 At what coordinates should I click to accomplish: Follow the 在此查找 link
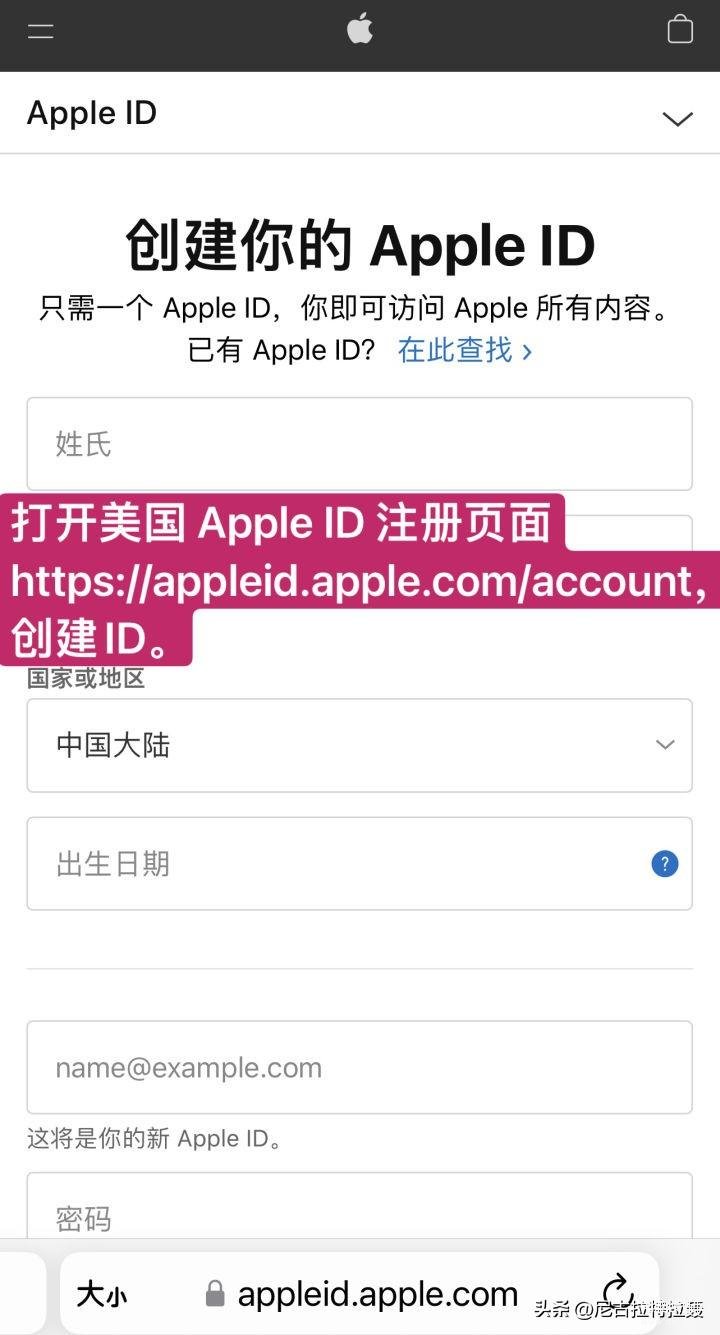point(465,350)
